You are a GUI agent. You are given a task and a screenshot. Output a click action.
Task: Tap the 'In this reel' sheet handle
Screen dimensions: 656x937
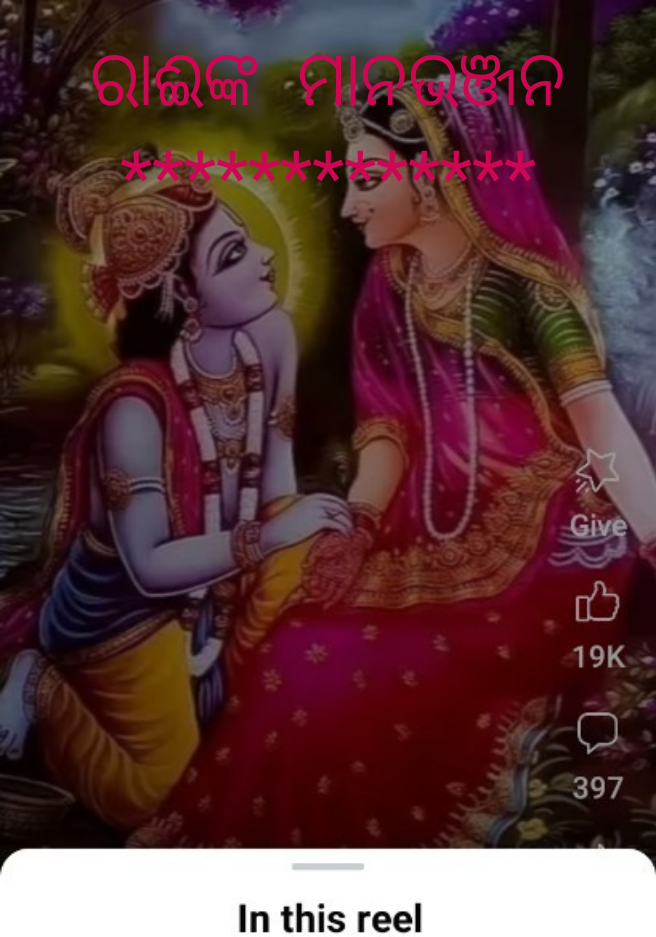click(x=328, y=866)
